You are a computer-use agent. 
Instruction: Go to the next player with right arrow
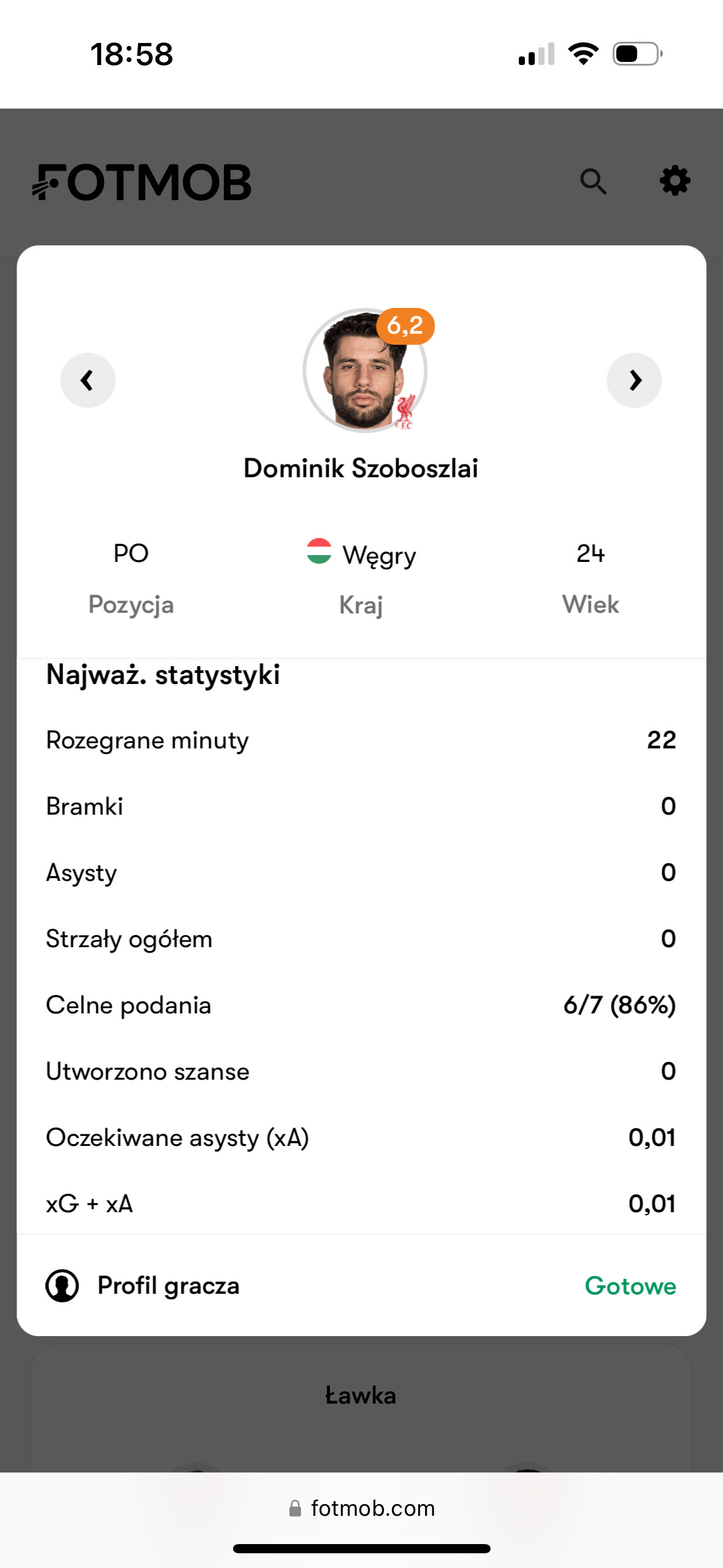[634, 380]
